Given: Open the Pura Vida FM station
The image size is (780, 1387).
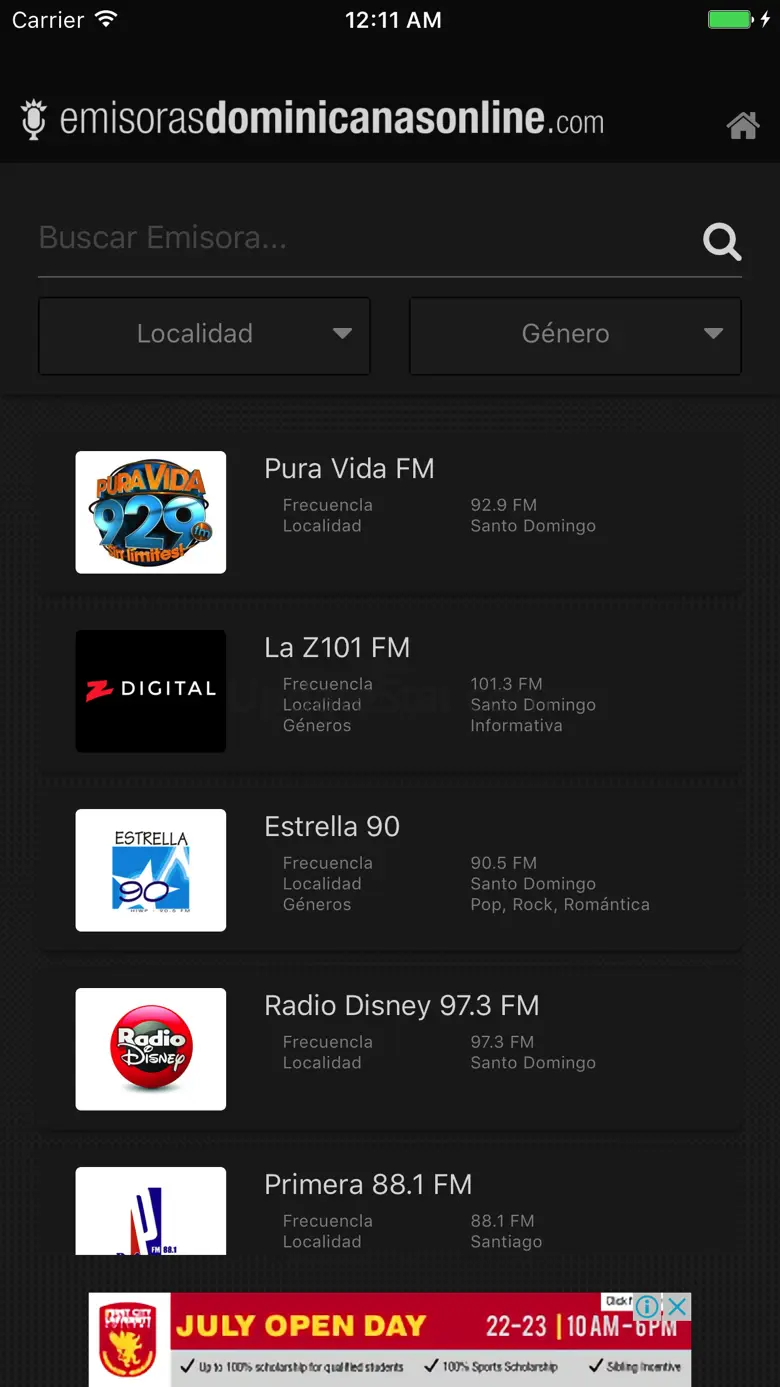Looking at the screenshot, I should (390, 511).
